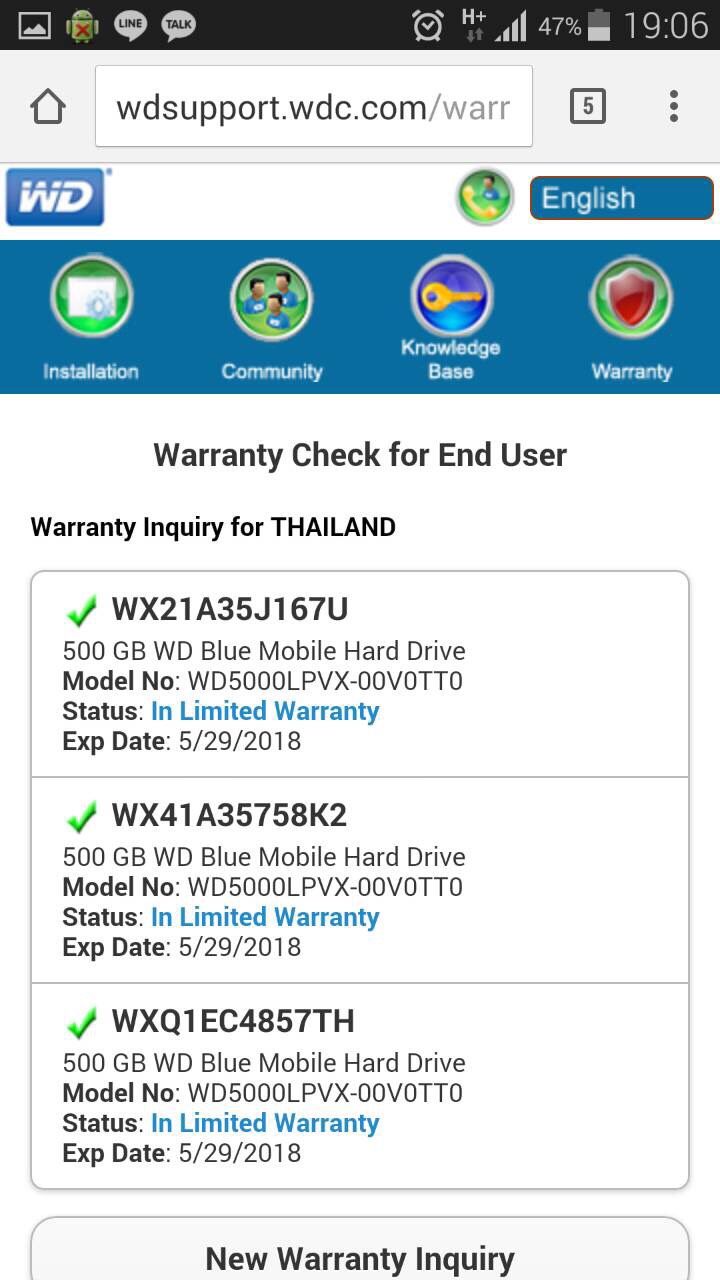This screenshot has width=720, height=1280.
Task: Tap the wdsupport.wdc.com address bar
Action: pyautogui.click(x=313, y=107)
